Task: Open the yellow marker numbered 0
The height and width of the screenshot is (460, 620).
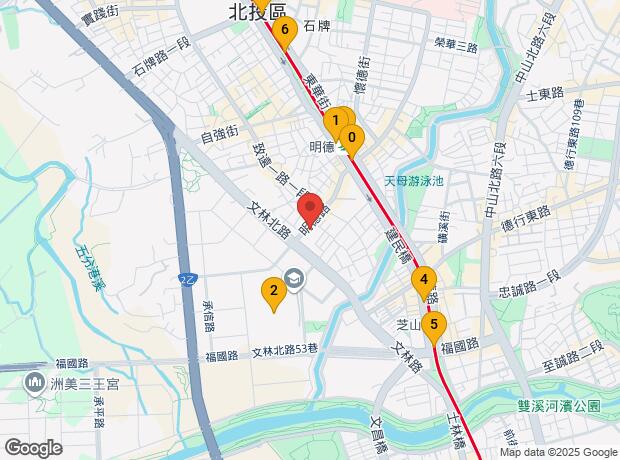Action: point(352,137)
